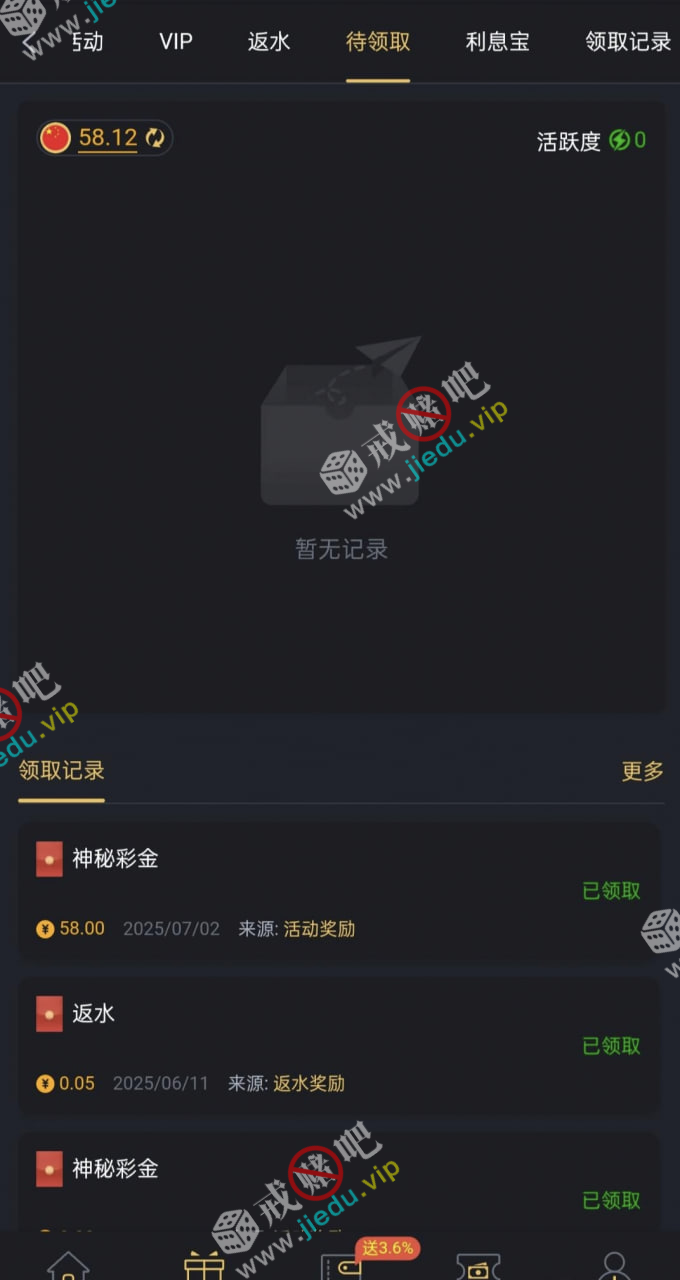Image resolution: width=680 pixels, height=1280 pixels.
Task: Open the gift box tab in bottom bar
Action: 204,1265
